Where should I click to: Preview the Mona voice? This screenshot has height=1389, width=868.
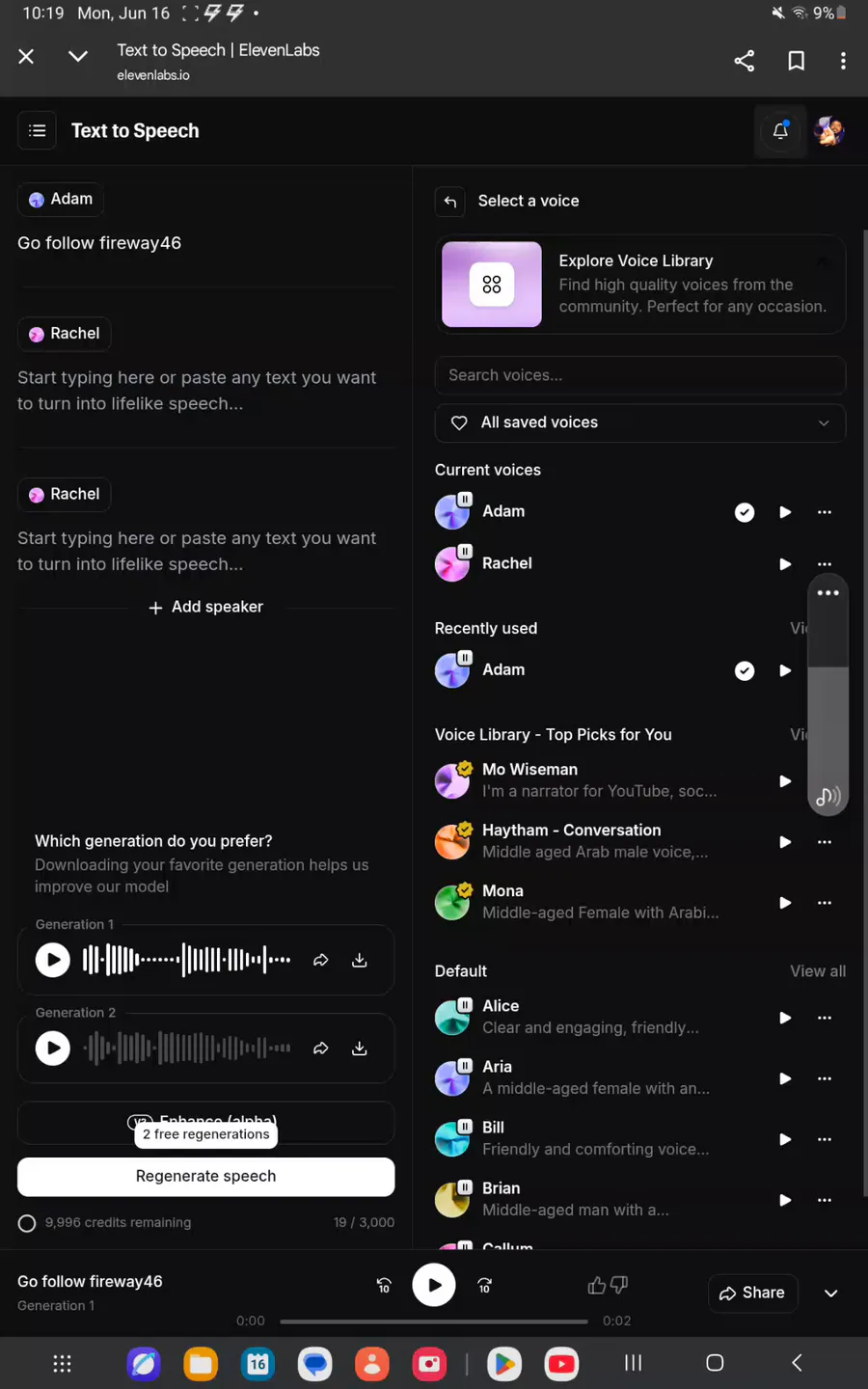(x=785, y=903)
